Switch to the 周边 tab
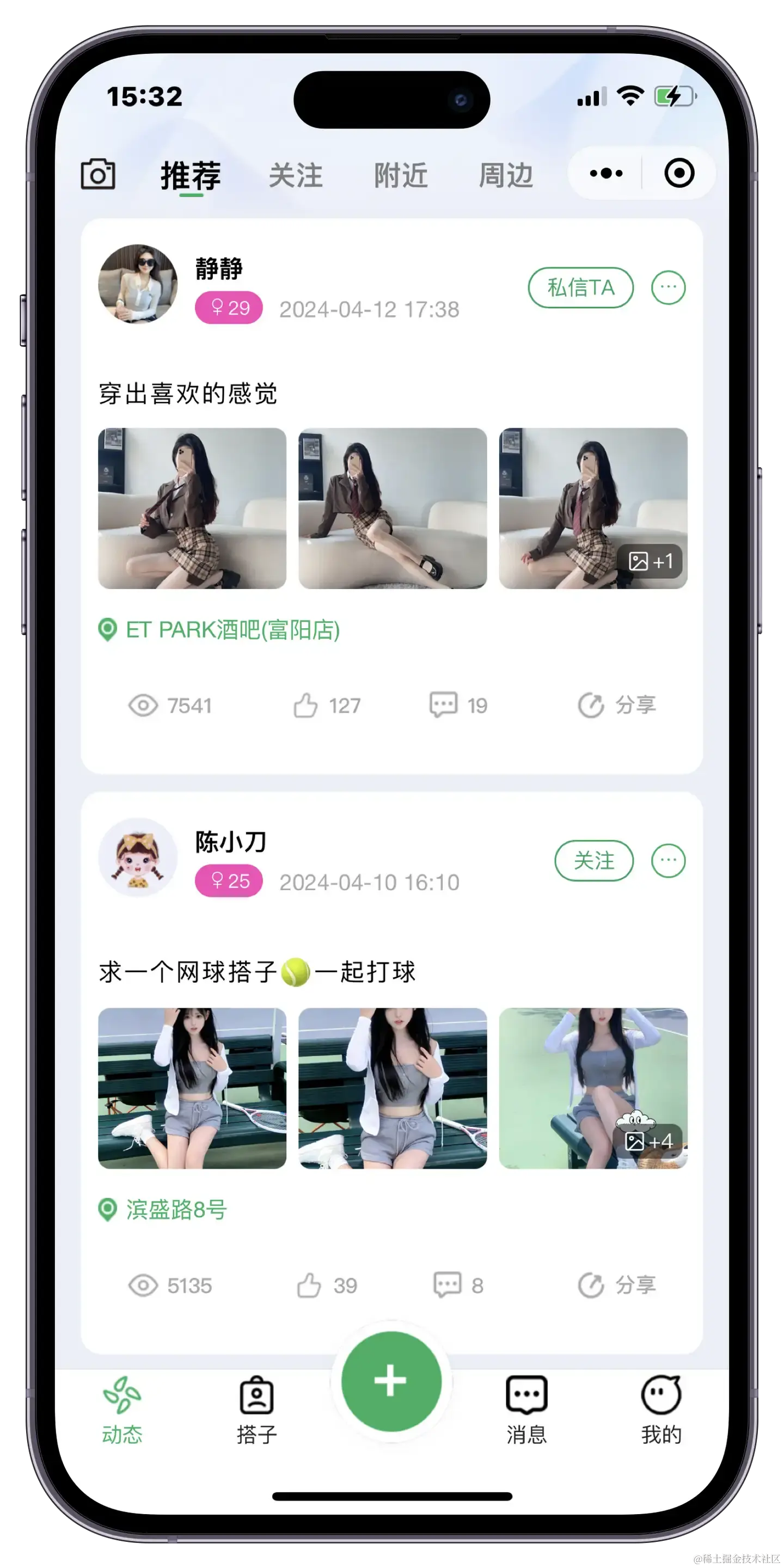This screenshot has height=1568, width=784. tap(506, 175)
